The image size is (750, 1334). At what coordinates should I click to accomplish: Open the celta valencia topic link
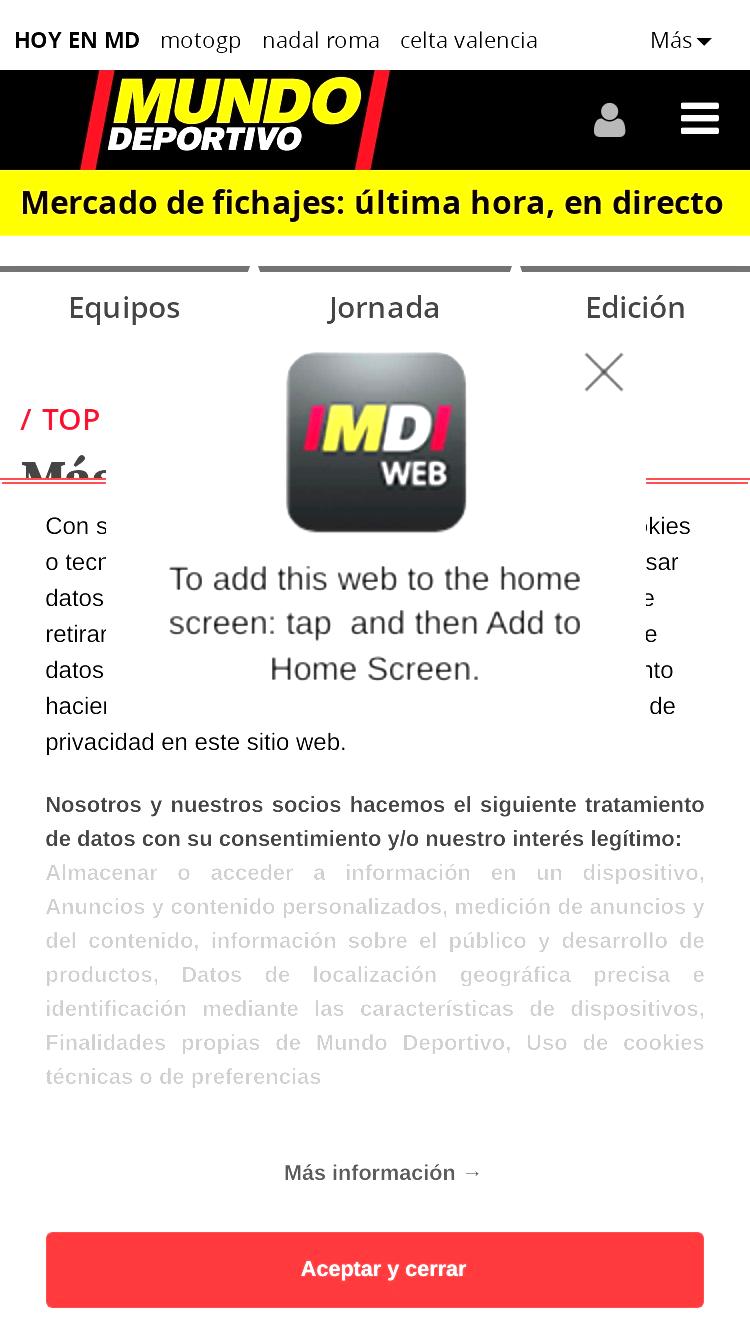click(469, 40)
